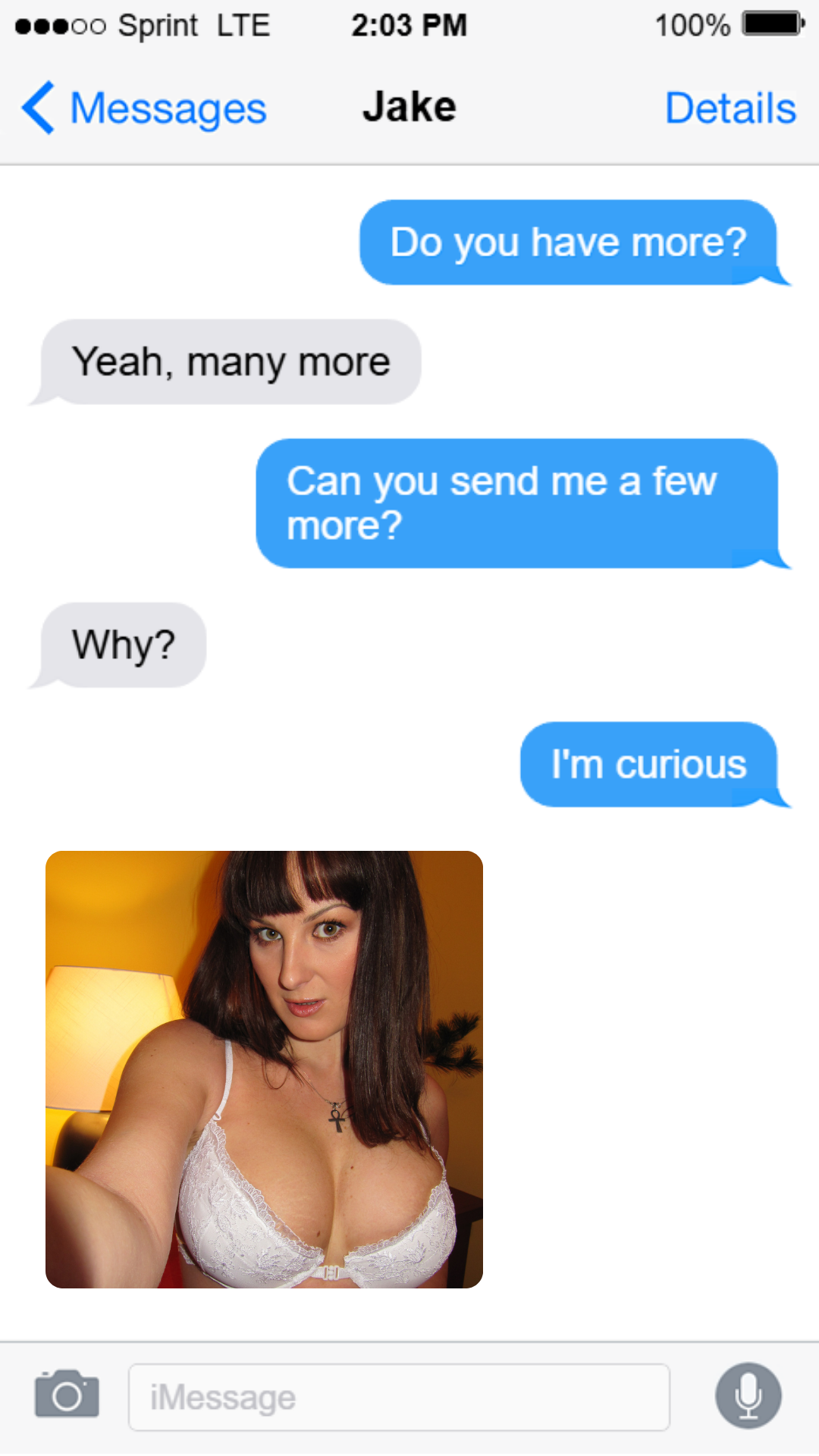Tap the microphone to record audio
Viewport: 819px width, 1456px height.
click(748, 1395)
